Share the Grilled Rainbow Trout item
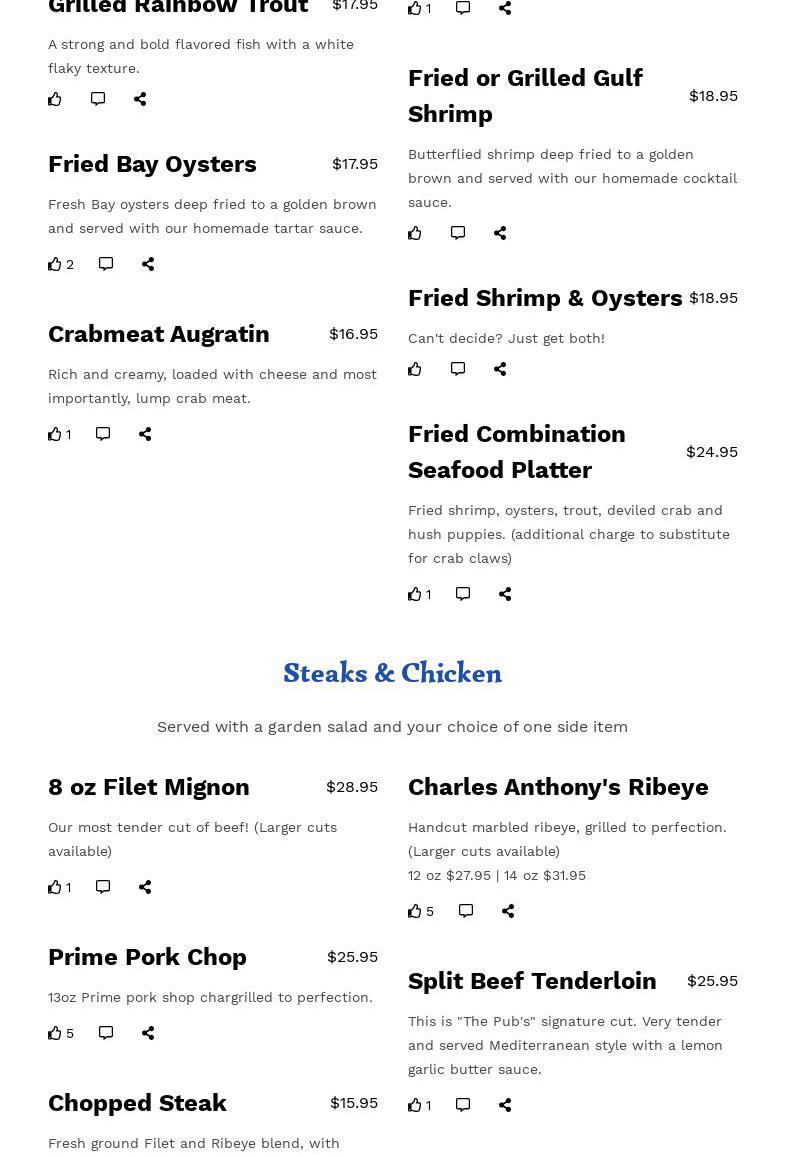The width and height of the screenshot is (785, 1157). click(x=140, y=99)
